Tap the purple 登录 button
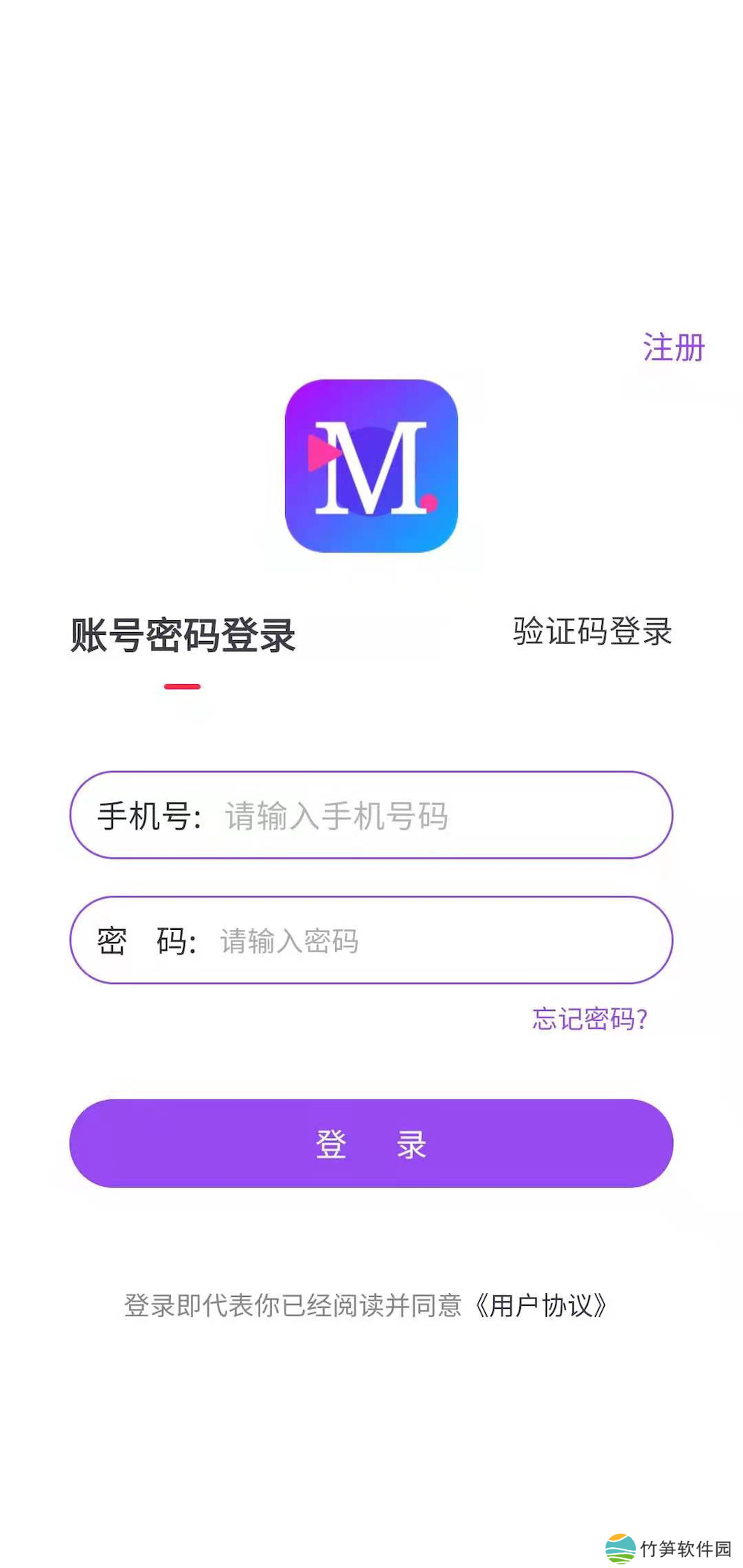This screenshot has width=743, height=1568. pos(371,1143)
